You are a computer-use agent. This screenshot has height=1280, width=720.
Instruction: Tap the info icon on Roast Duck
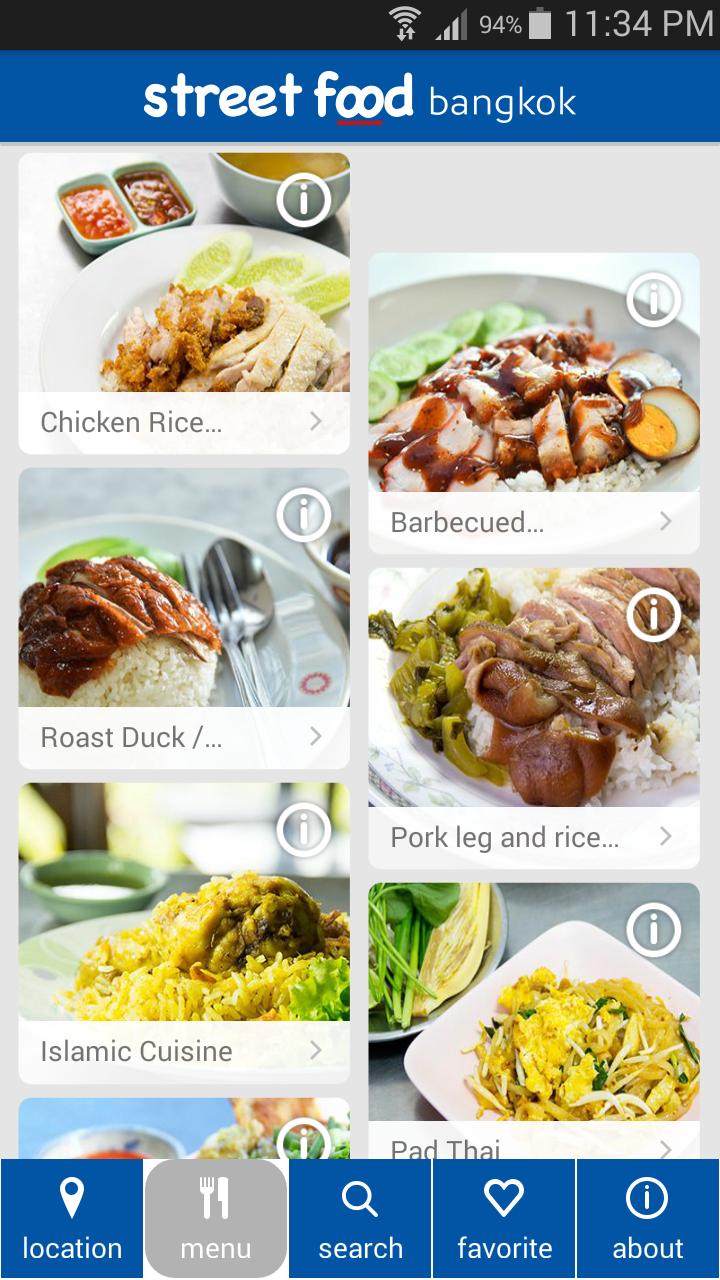point(303,515)
